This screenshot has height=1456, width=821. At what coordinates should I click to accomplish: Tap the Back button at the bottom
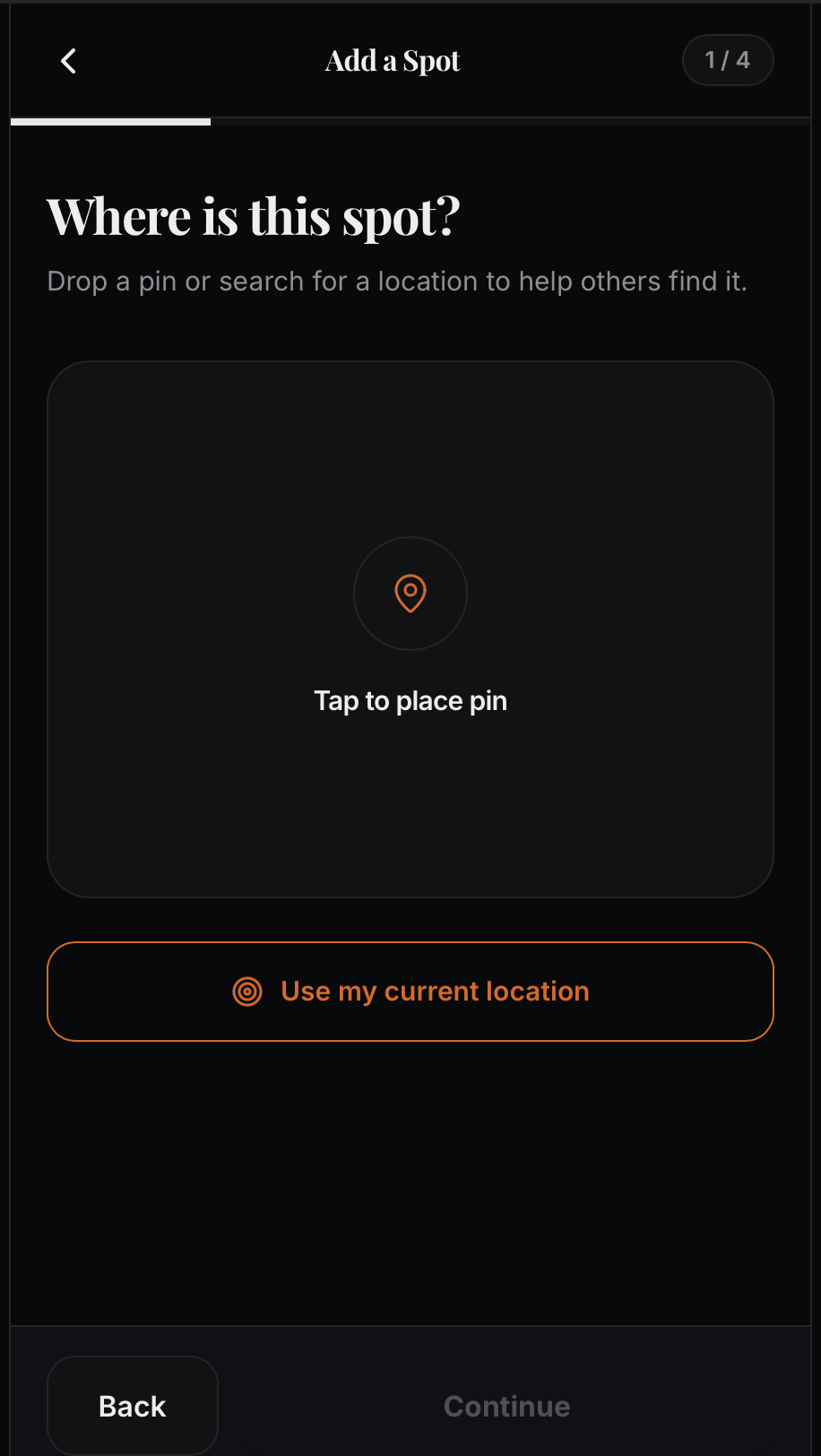pos(133,1406)
